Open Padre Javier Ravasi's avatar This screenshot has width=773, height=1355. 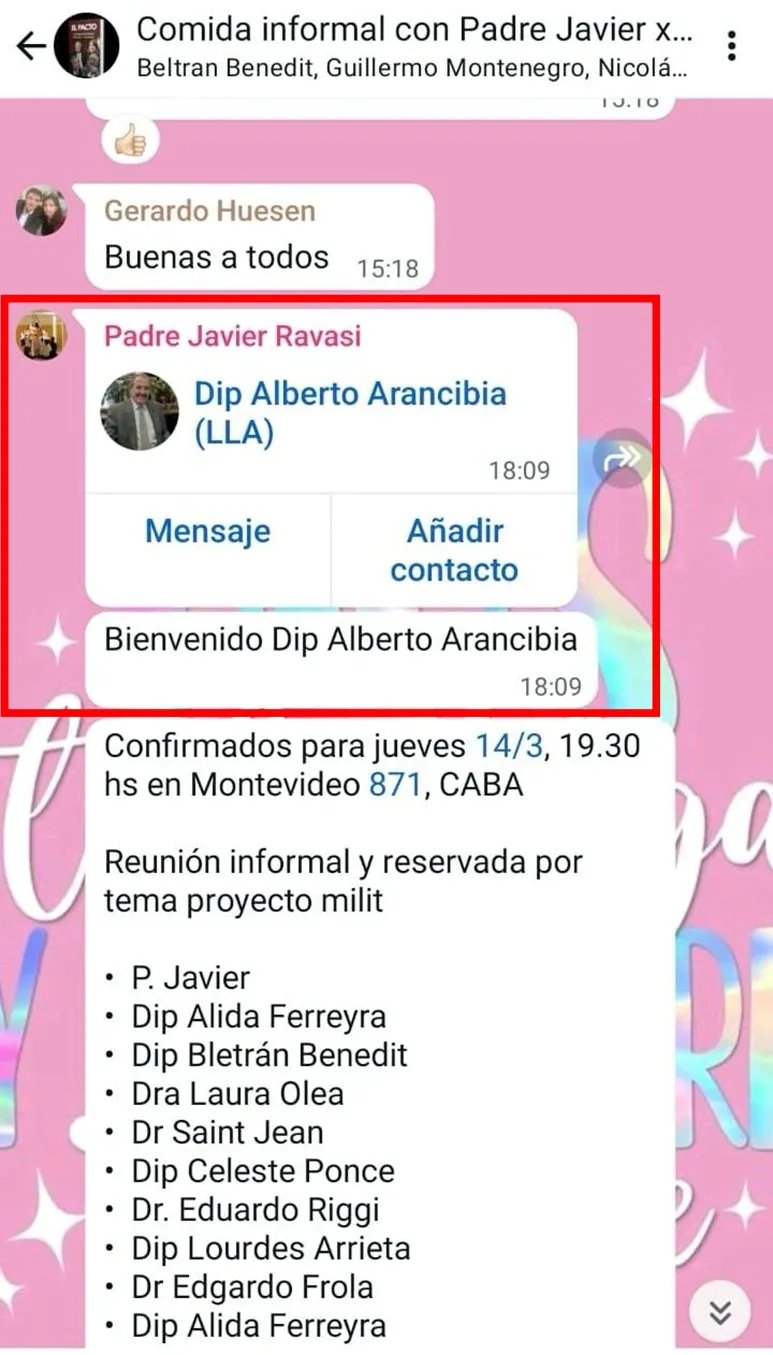pos(42,335)
